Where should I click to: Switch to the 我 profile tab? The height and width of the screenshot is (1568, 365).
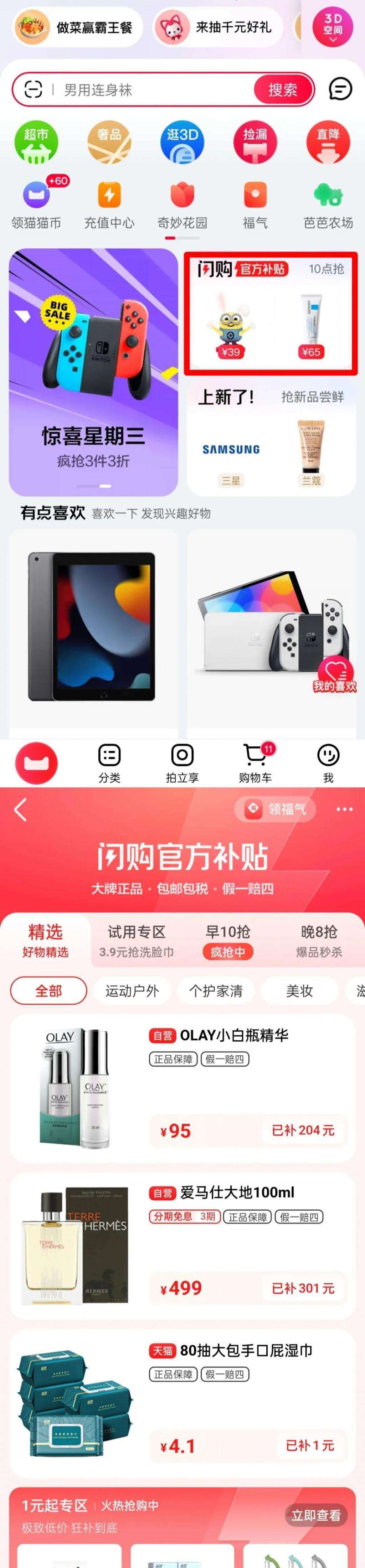point(328,763)
